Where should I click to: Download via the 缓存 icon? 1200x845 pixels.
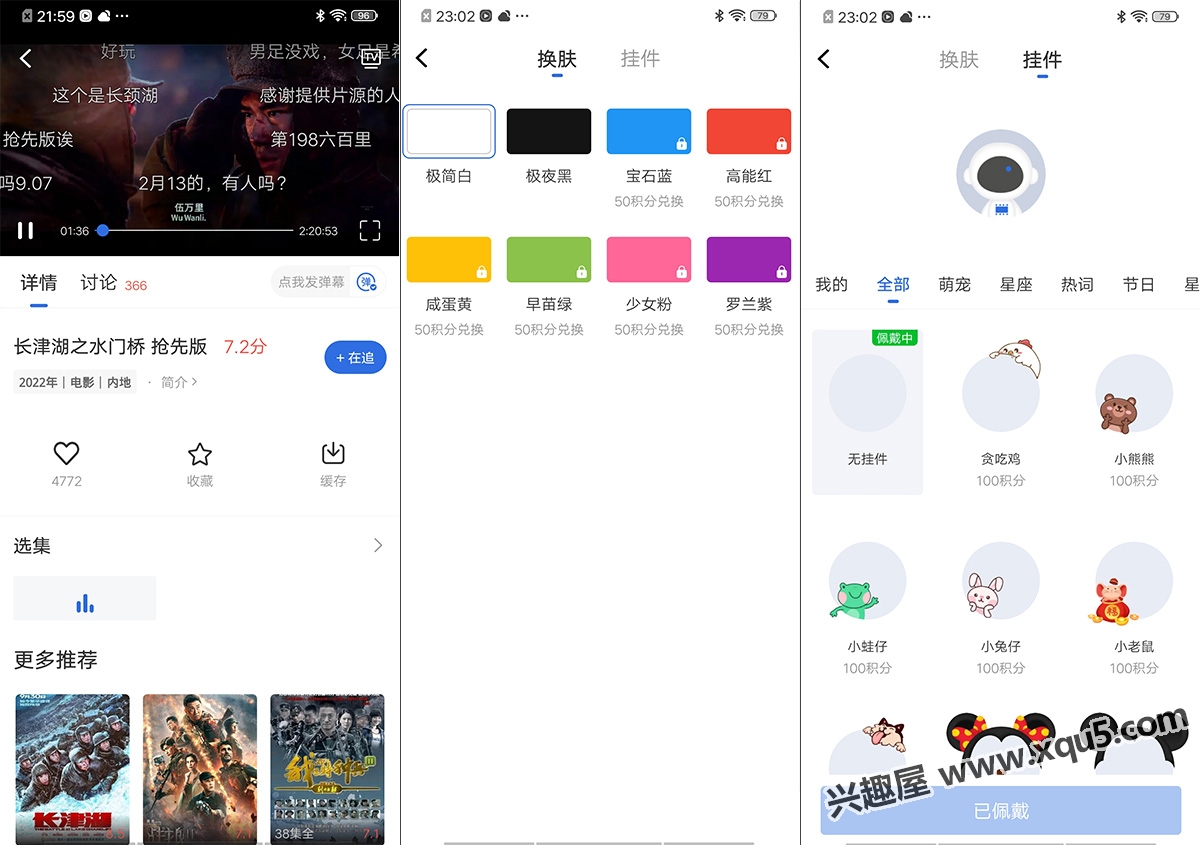coord(333,456)
